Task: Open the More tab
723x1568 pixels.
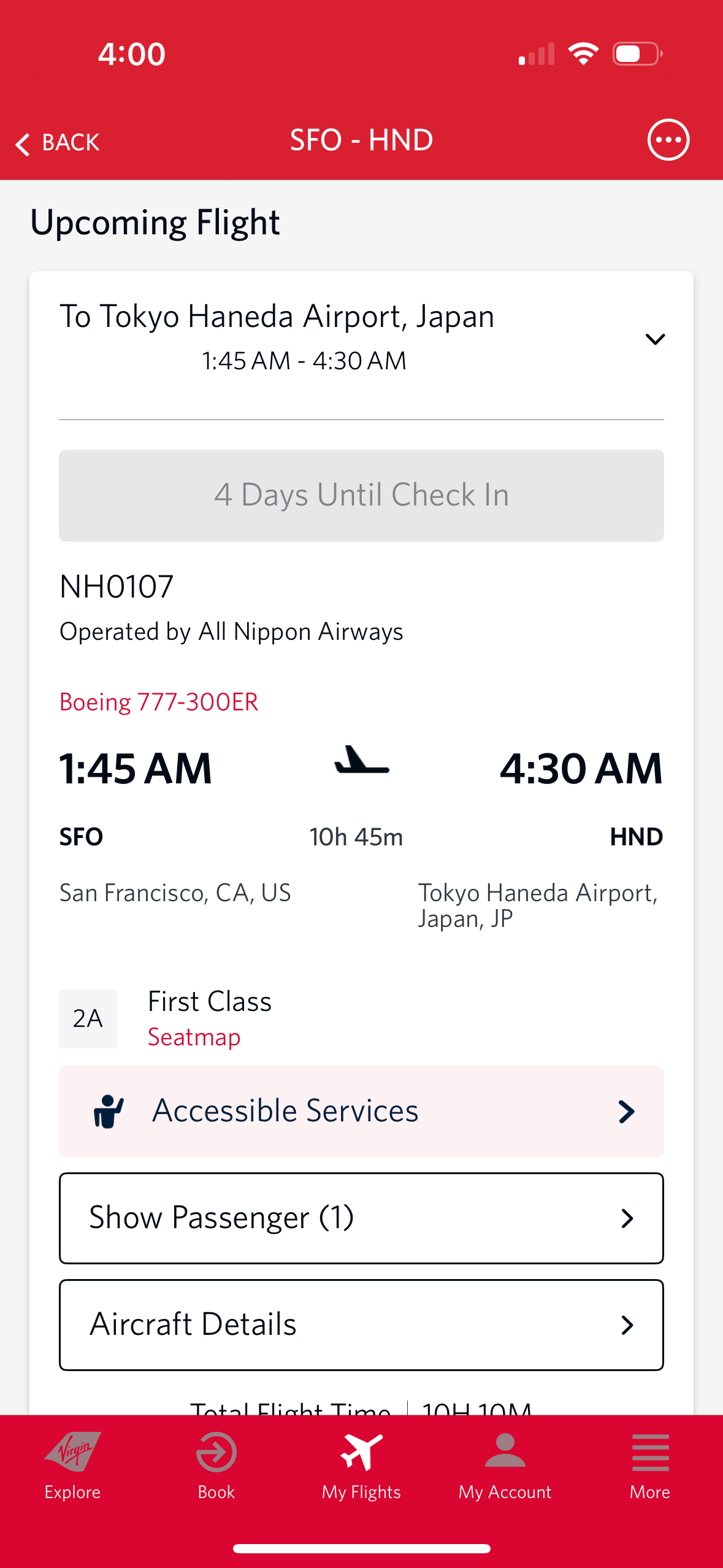Action: [650, 1466]
